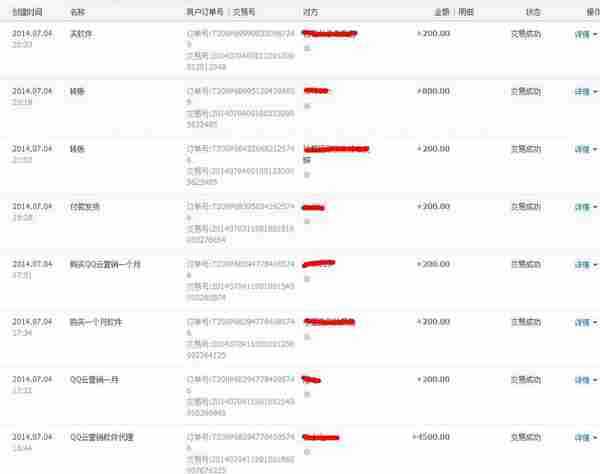Open 详情 for the 卖软件 transaction
Image resolution: width=600 pixels, height=474 pixels.
coord(582,33)
